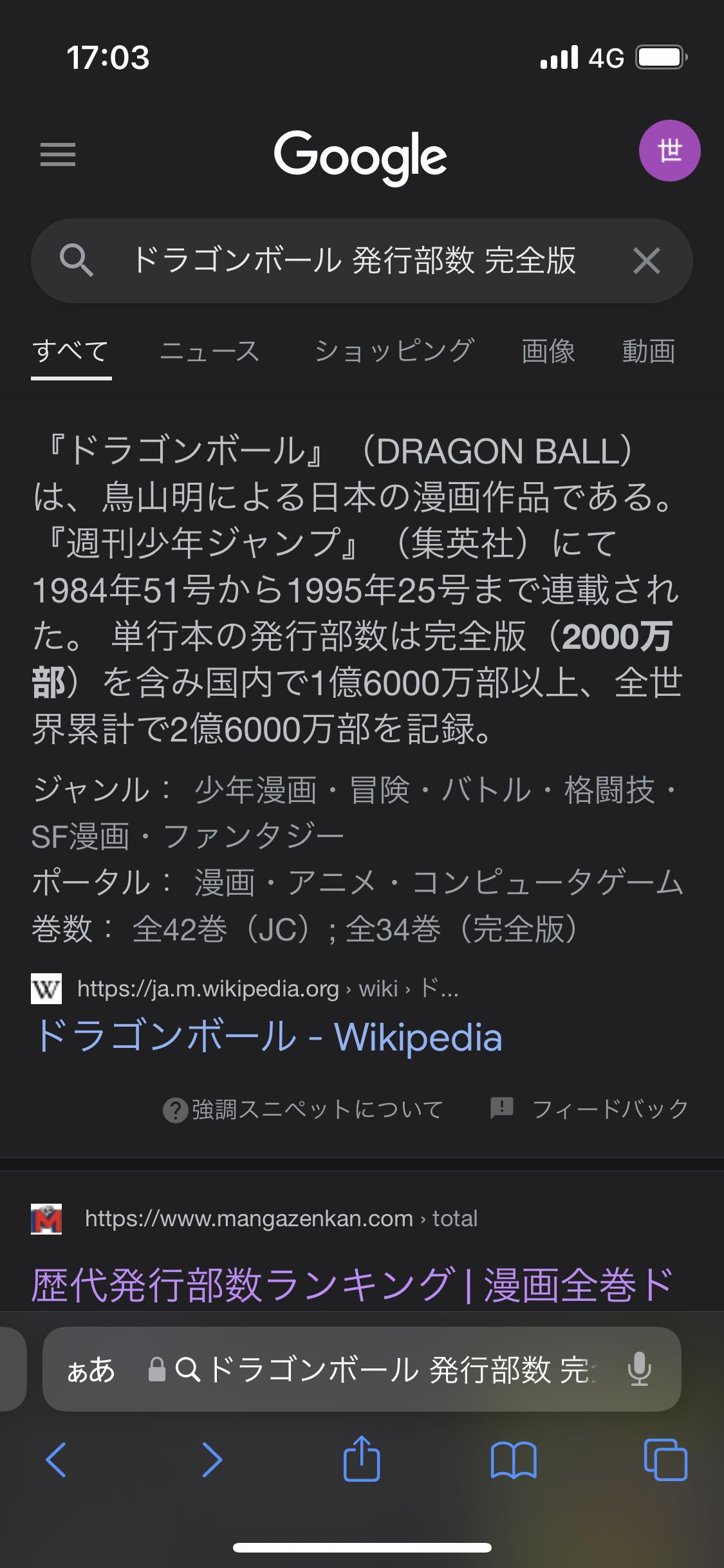Go forward to the next page
The image size is (724, 1568).
tap(212, 1459)
